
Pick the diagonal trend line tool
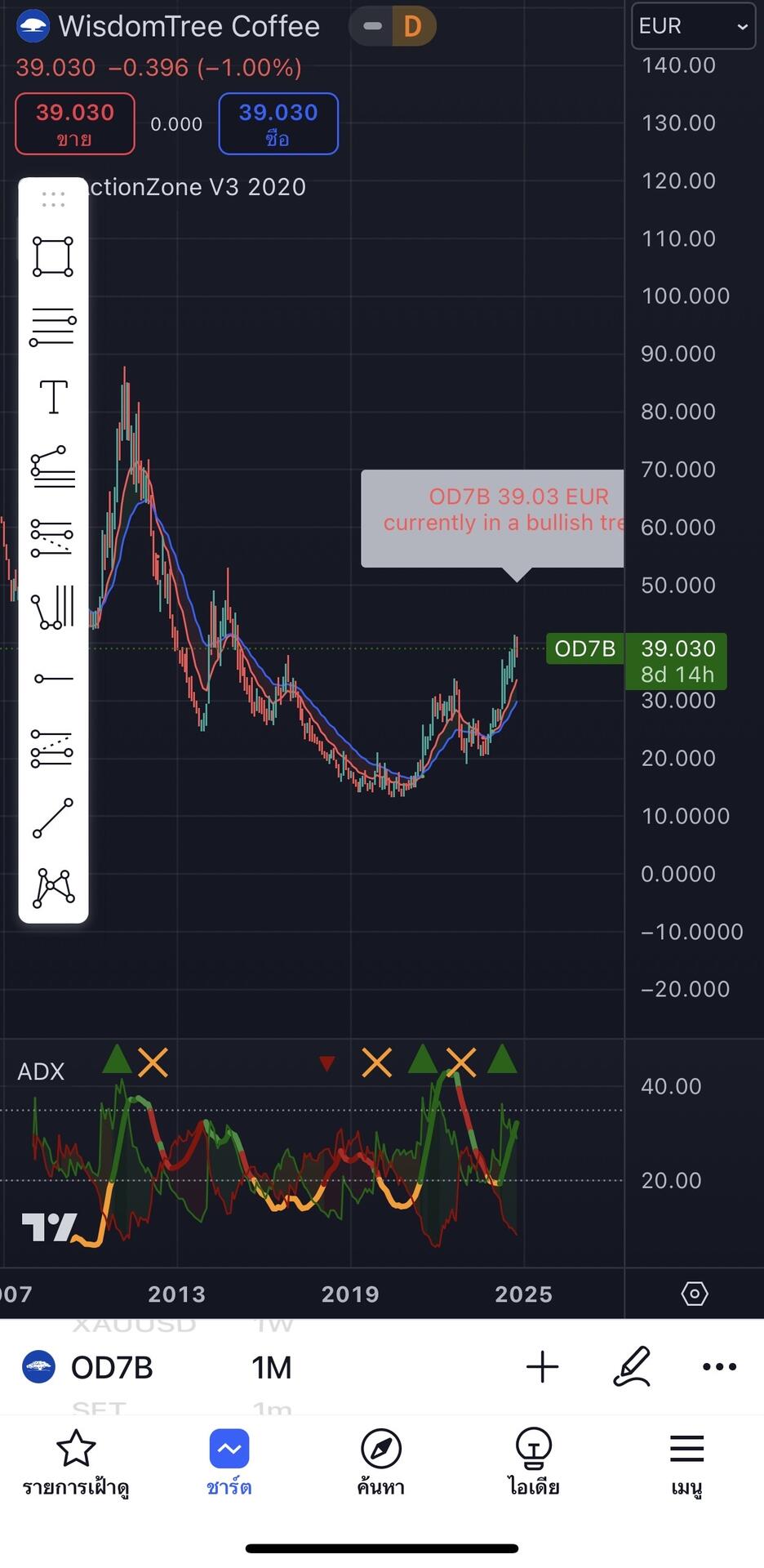coord(53,818)
